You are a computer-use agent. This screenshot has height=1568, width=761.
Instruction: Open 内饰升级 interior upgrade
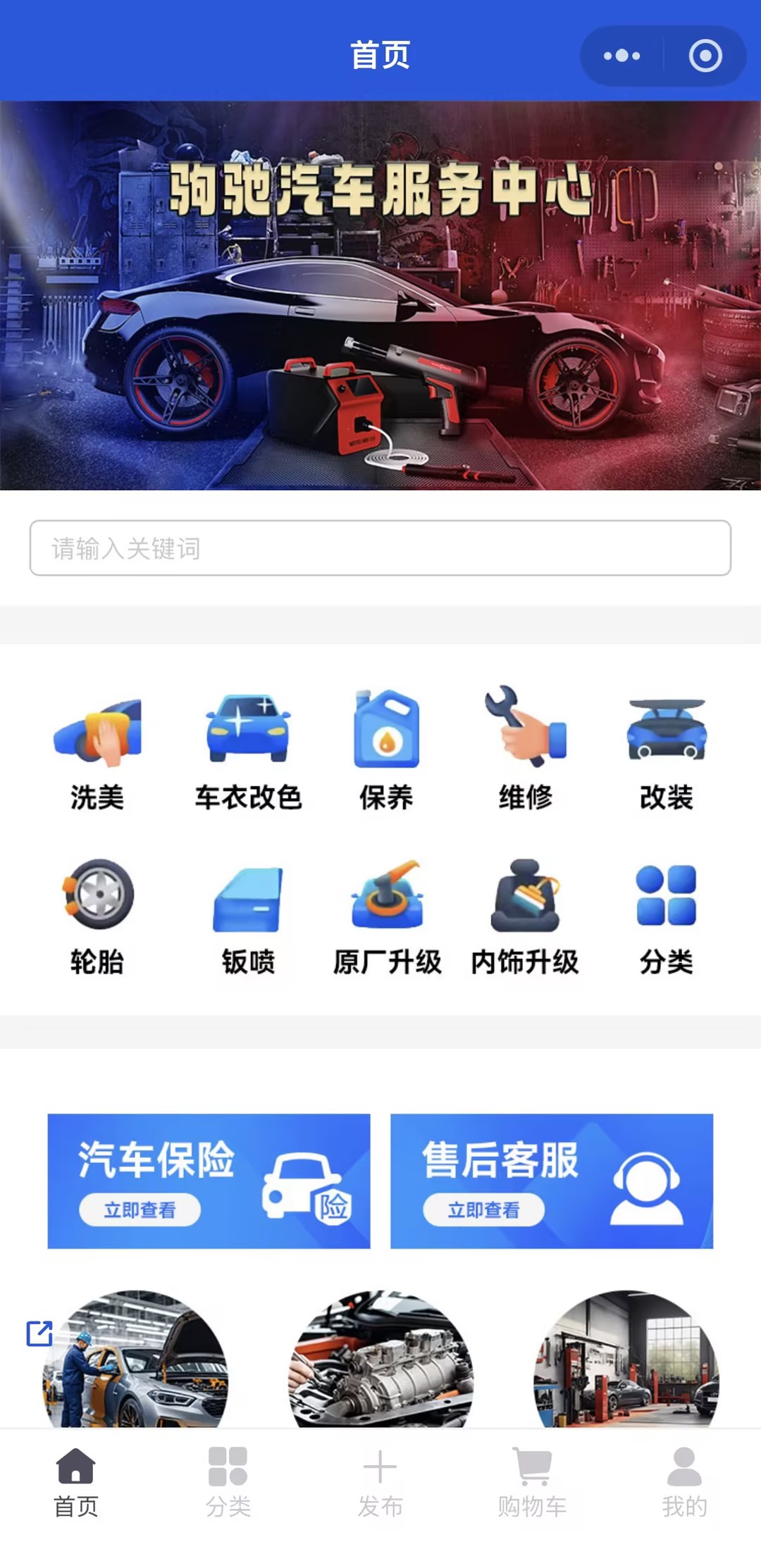point(525,914)
